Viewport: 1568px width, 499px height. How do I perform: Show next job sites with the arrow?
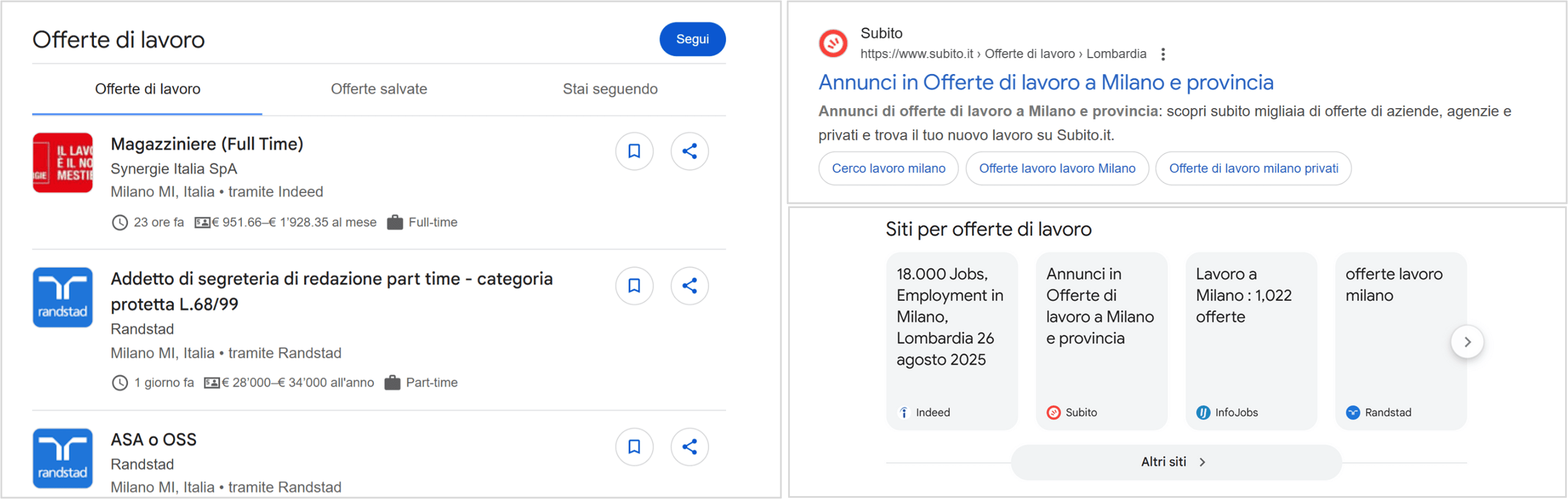tap(1467, 342)
